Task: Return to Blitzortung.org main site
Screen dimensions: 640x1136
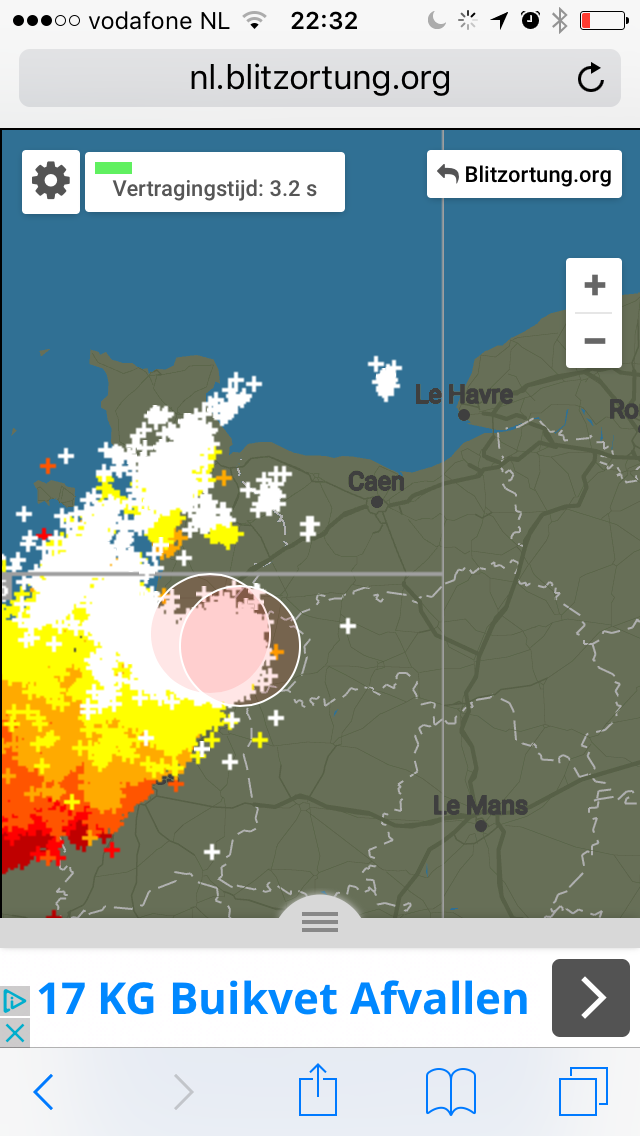Action: [524, 175]
